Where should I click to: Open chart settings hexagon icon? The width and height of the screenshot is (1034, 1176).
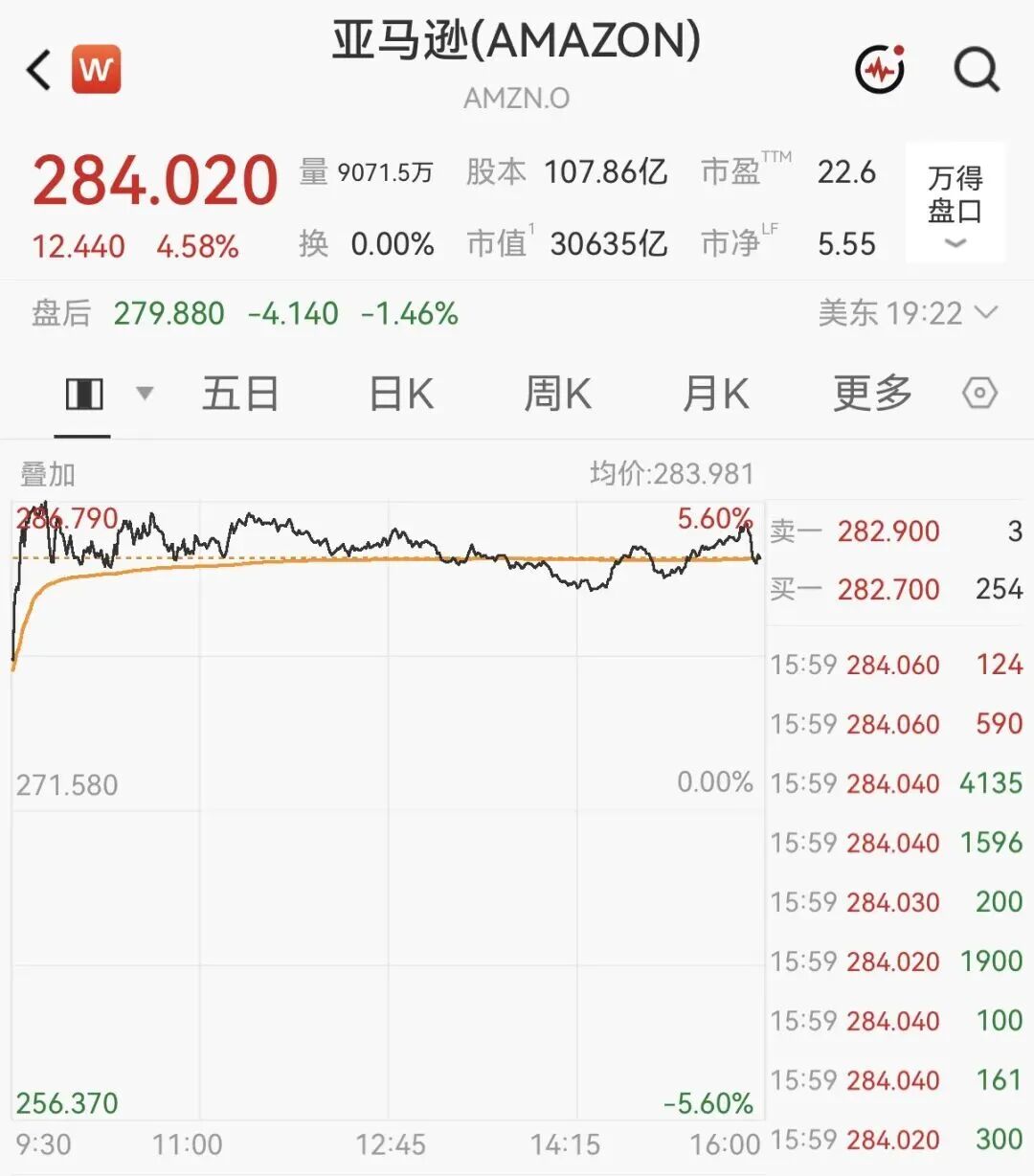coord(979,394)
